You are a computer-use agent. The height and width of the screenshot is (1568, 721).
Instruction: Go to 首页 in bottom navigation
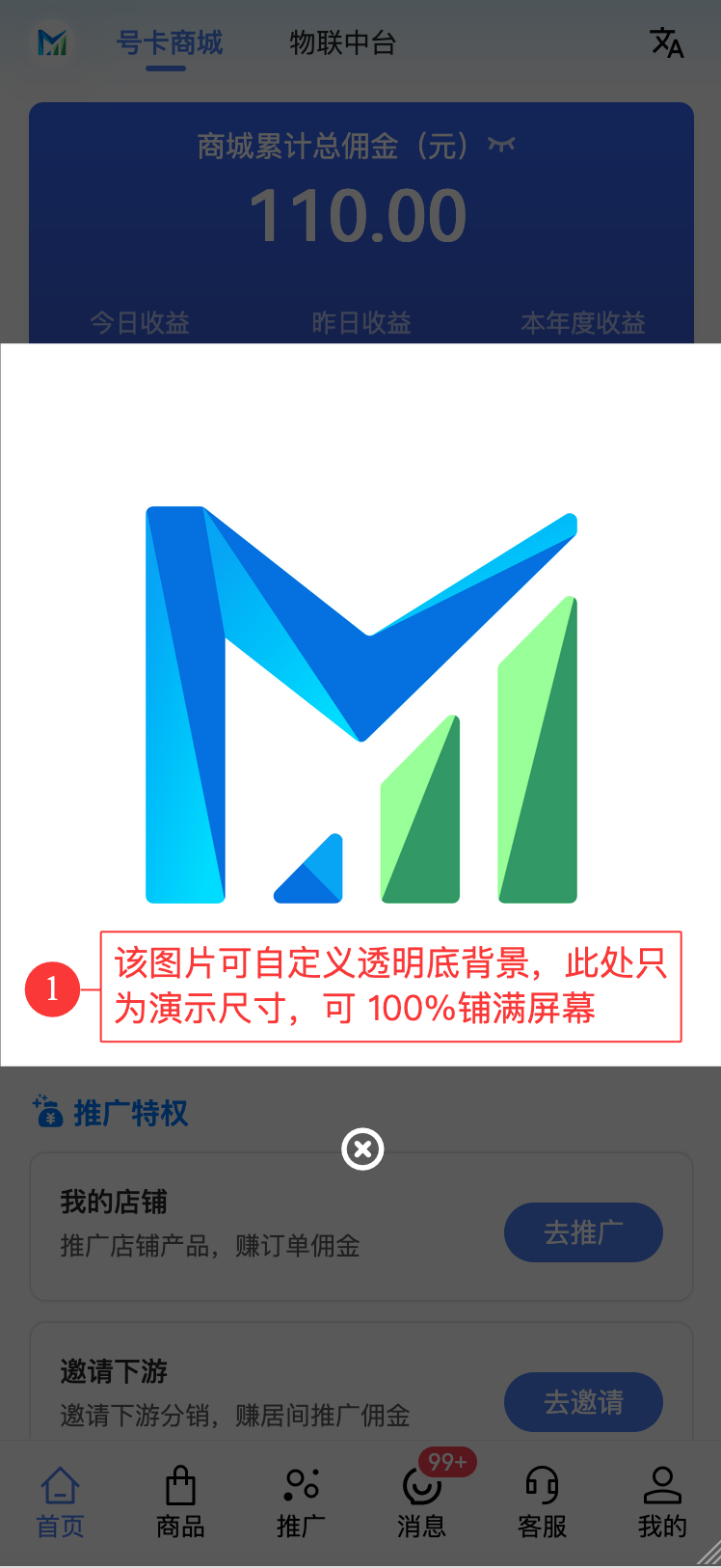(60, 1502)
